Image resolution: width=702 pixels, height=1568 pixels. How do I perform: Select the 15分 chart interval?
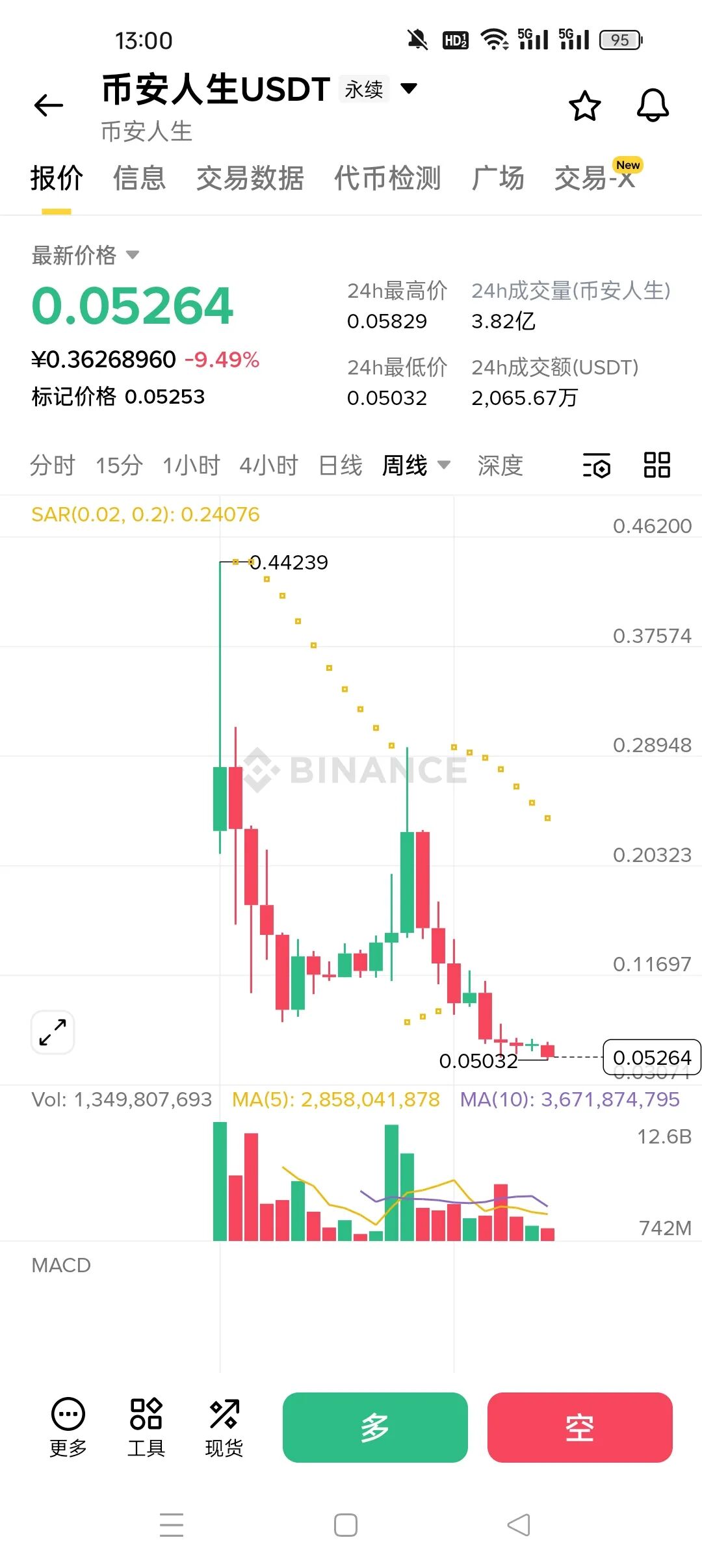[119, 465]
